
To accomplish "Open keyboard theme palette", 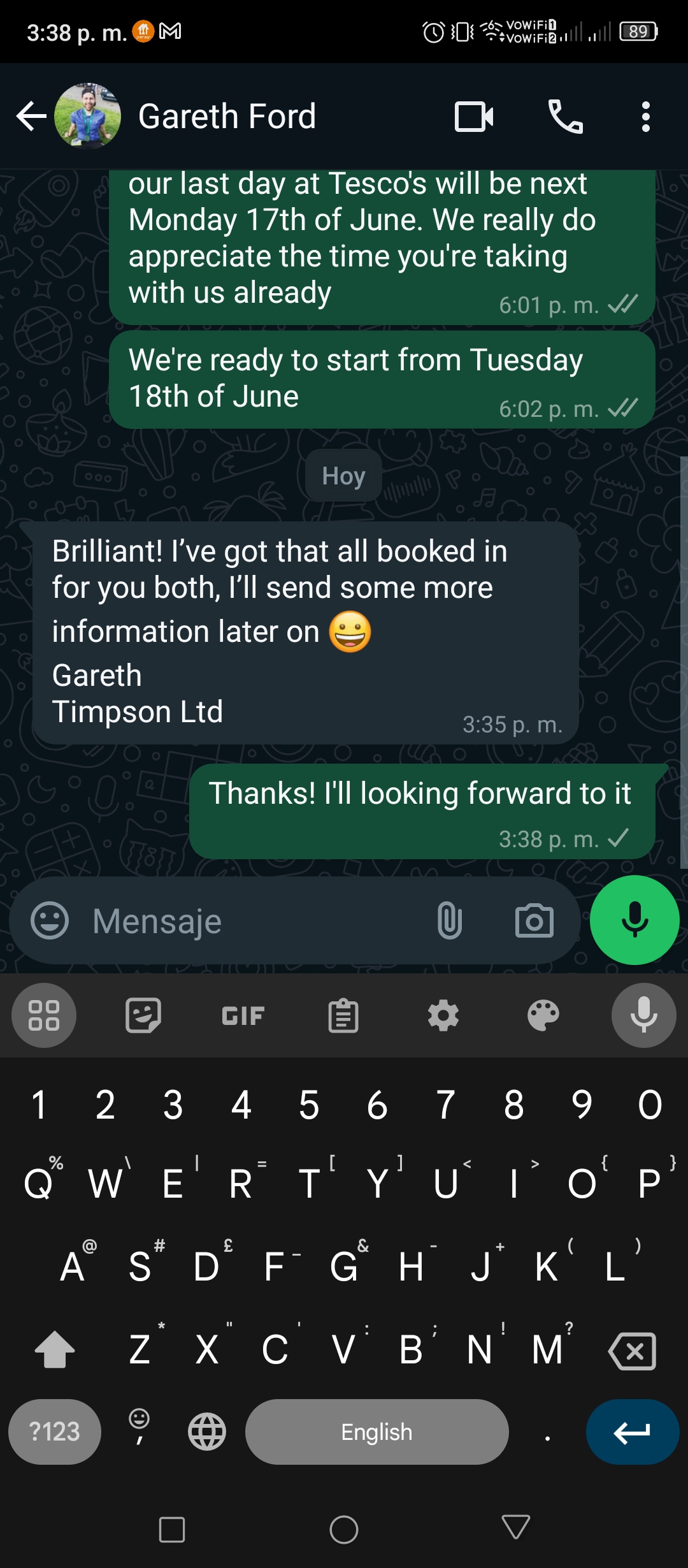I will (x=543, y=1015).
